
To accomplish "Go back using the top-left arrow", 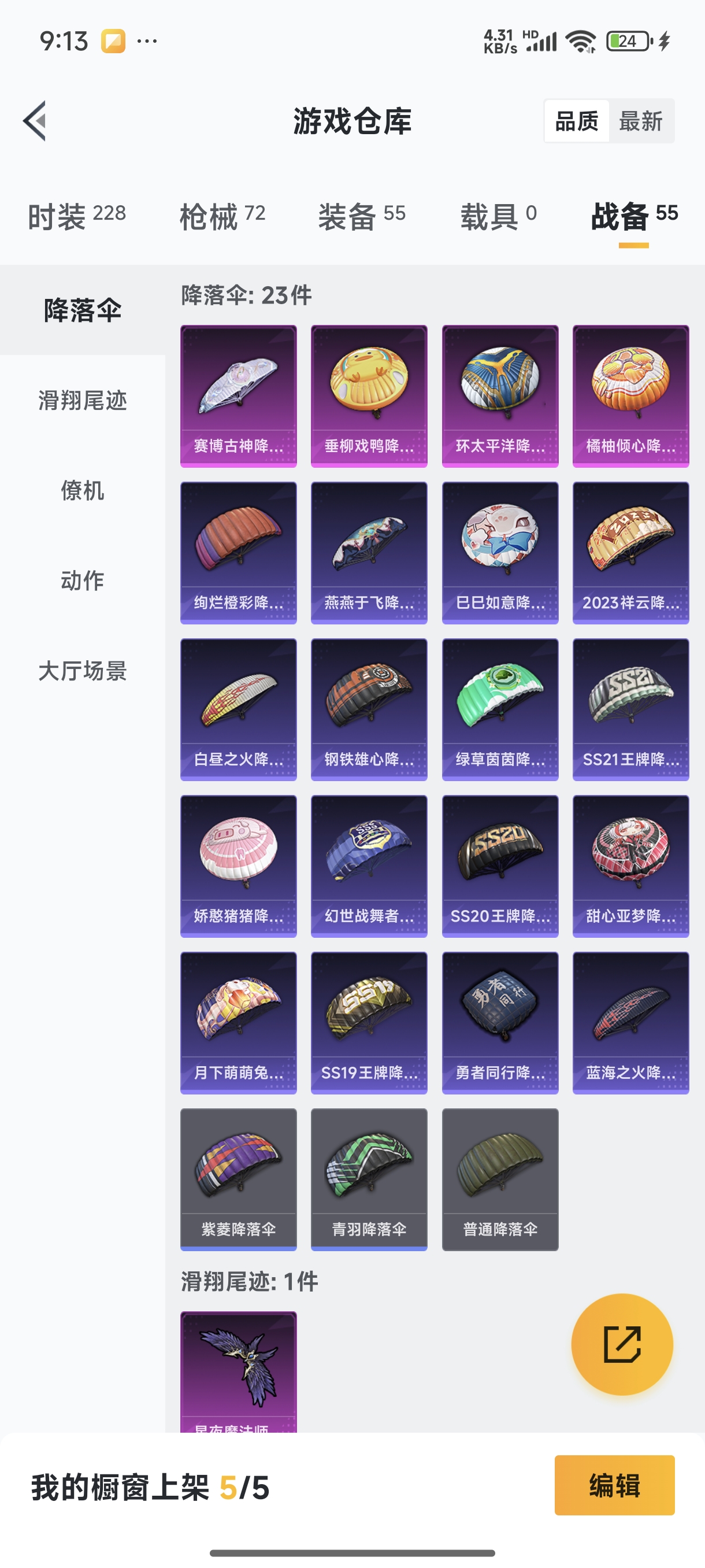I will pos(35,120).
